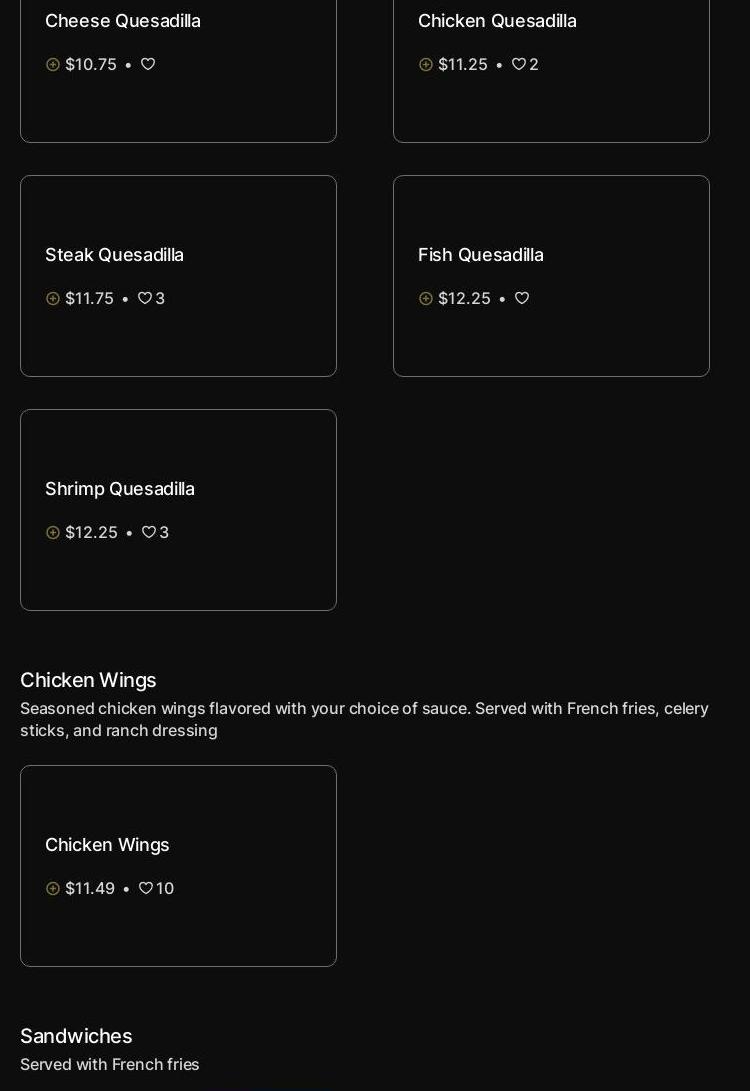Viewport: 750px width, 1091px height.
Task: Like the Chicken Quesadilla
Action: click(x=519, y=64)
